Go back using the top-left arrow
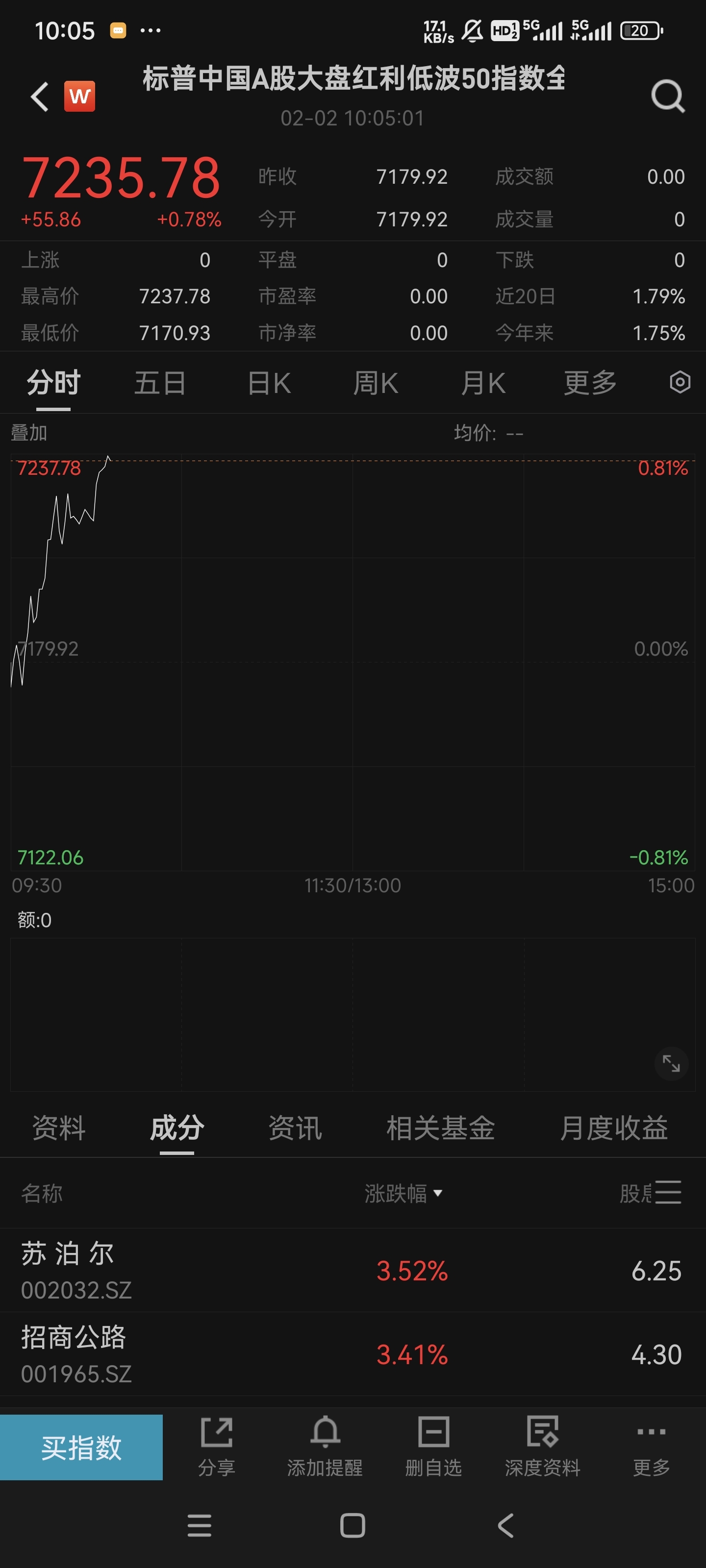Image resolution: width=706 pixels, height=1568 pixels. 40,97
